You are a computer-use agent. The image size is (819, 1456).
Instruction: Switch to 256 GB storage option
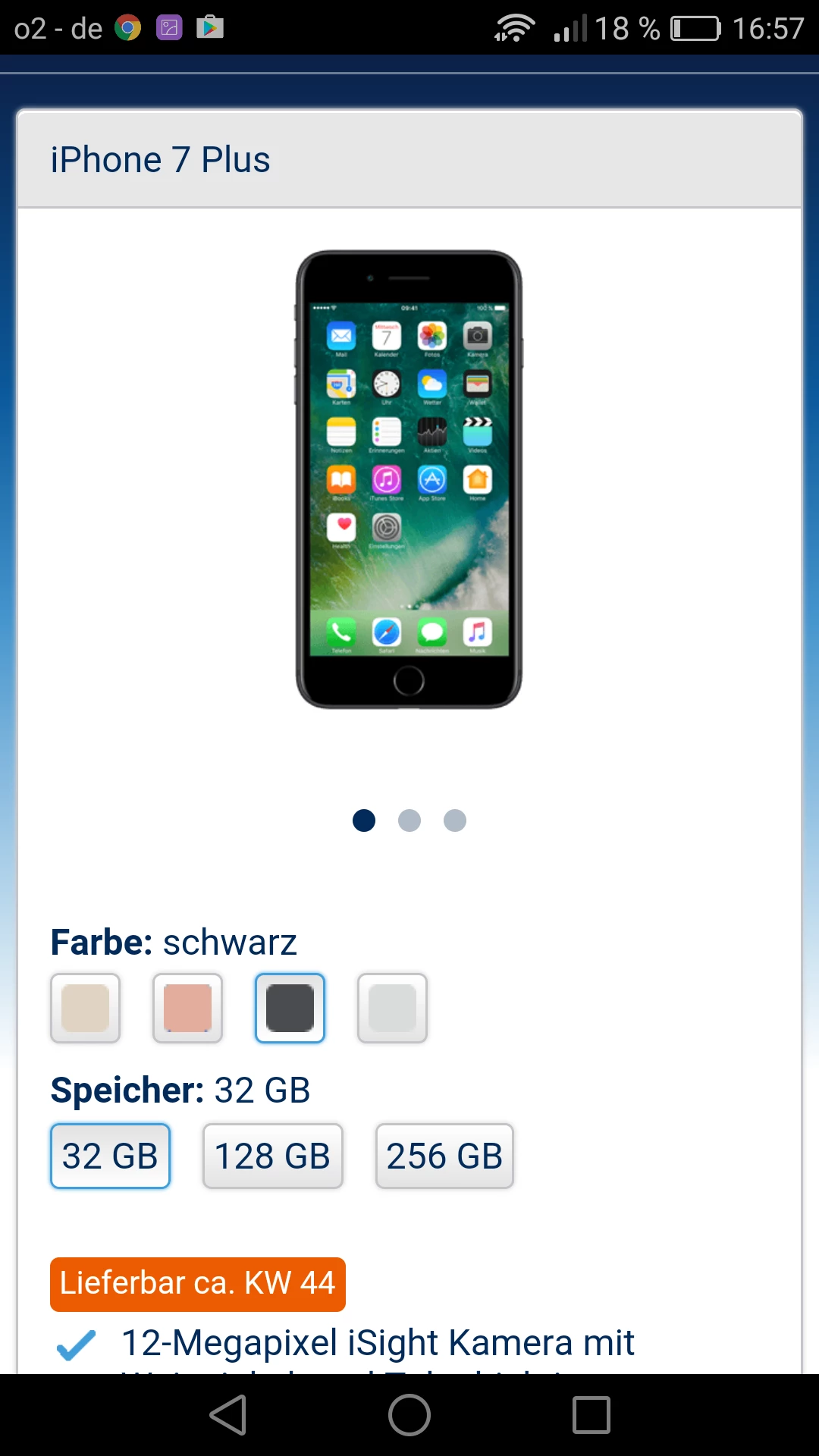[x=444, y=1156]
